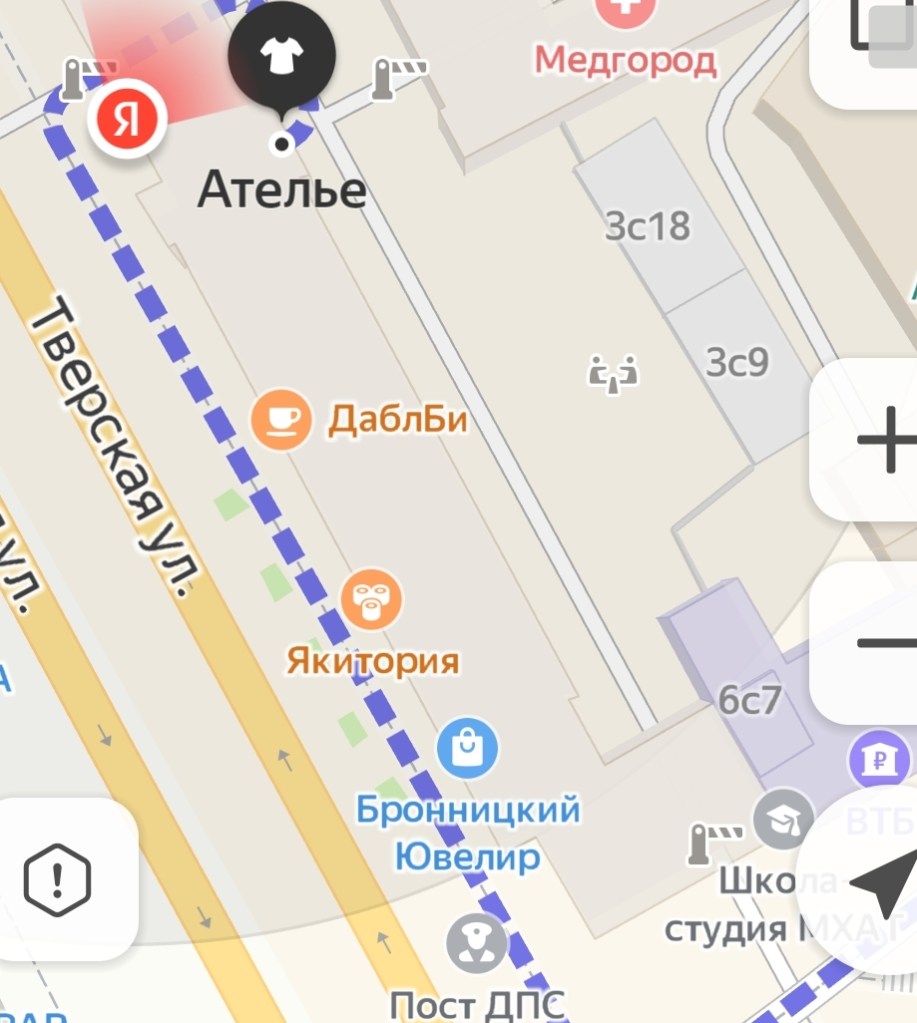This screenshot has width=917, height=1023.
Task: Zoom out with the minus button
Action: [880, 643]
